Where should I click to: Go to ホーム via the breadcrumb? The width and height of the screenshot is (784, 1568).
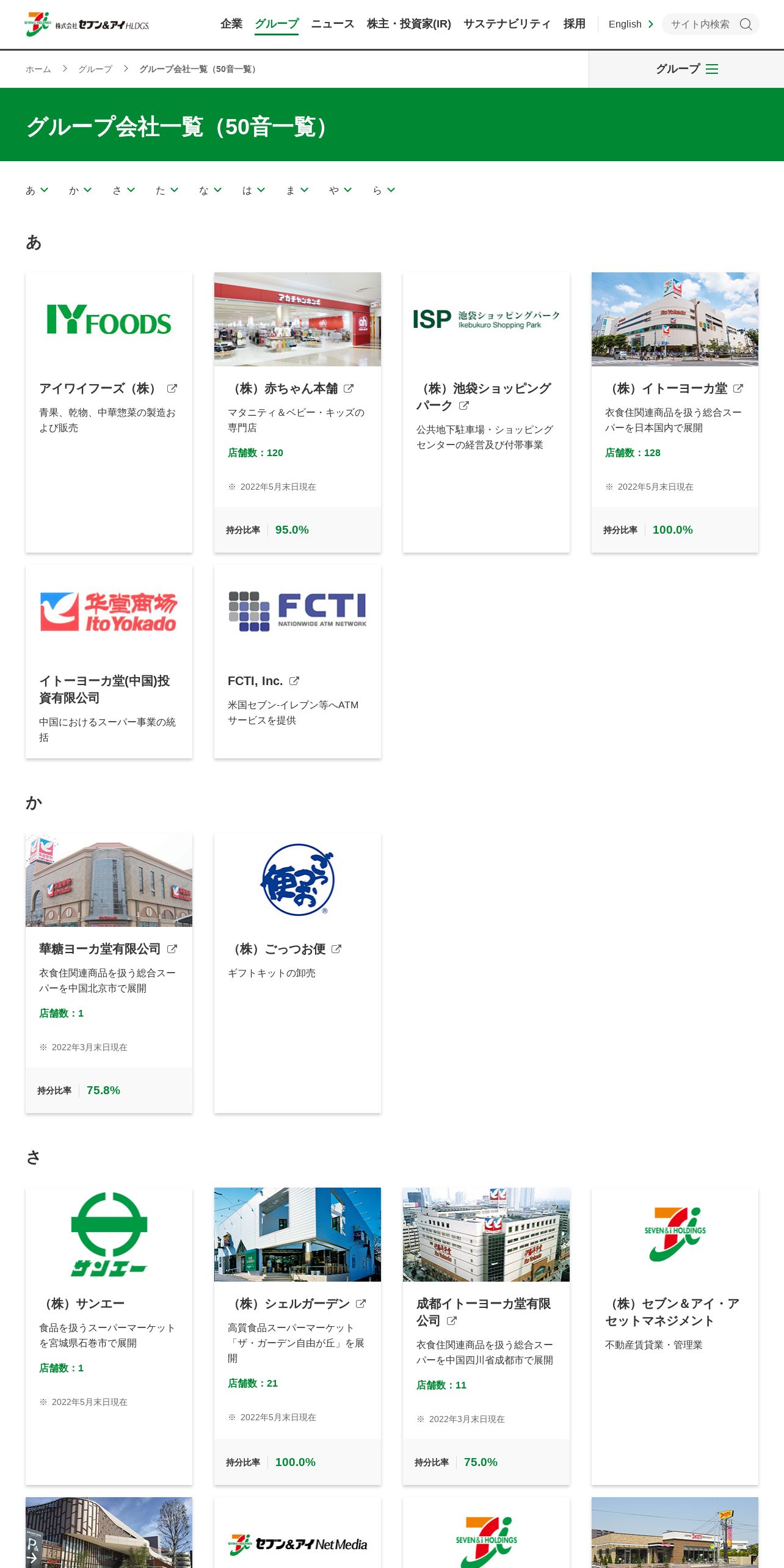pos(38,69)
